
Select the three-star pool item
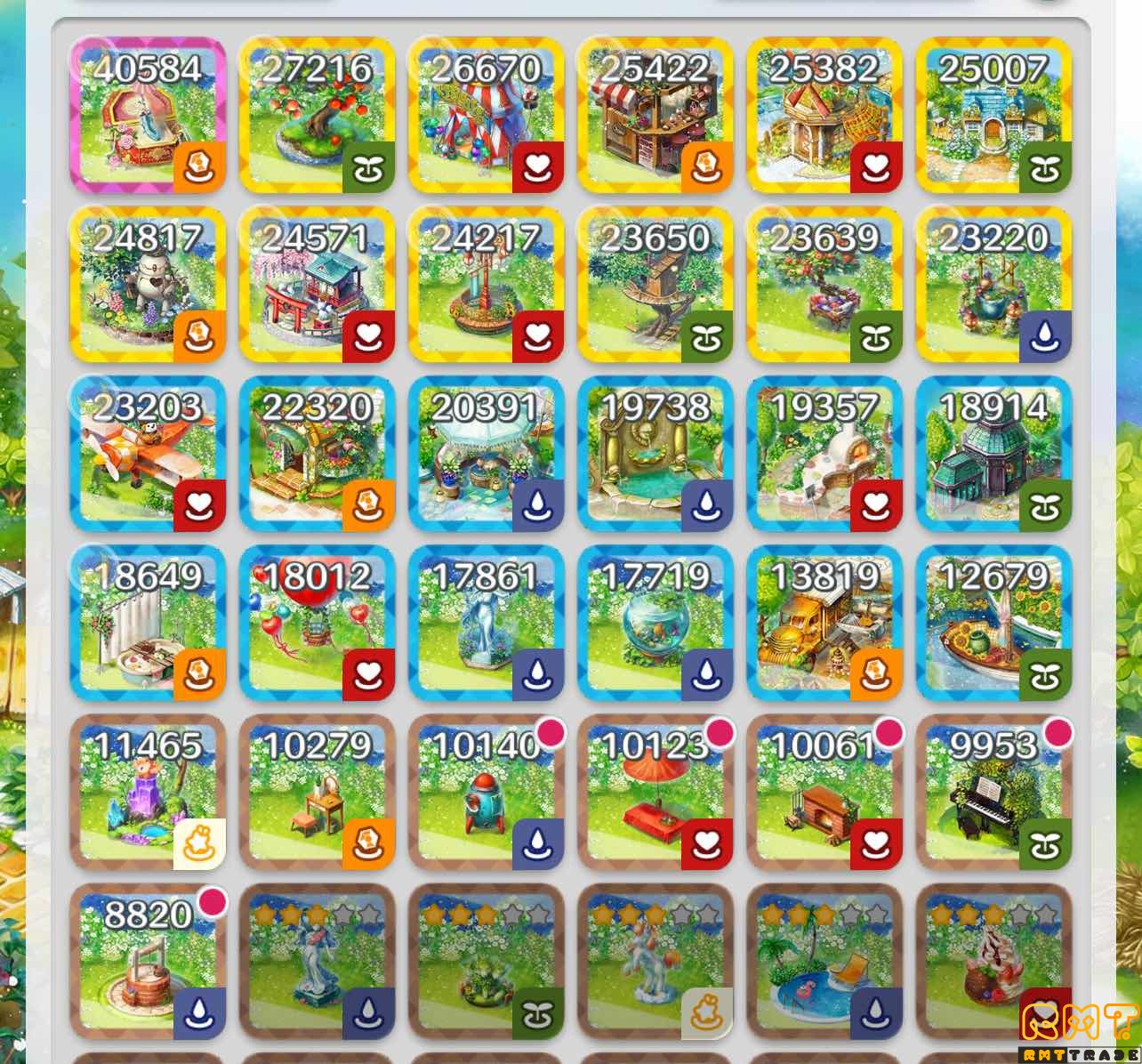click(824, 961)
